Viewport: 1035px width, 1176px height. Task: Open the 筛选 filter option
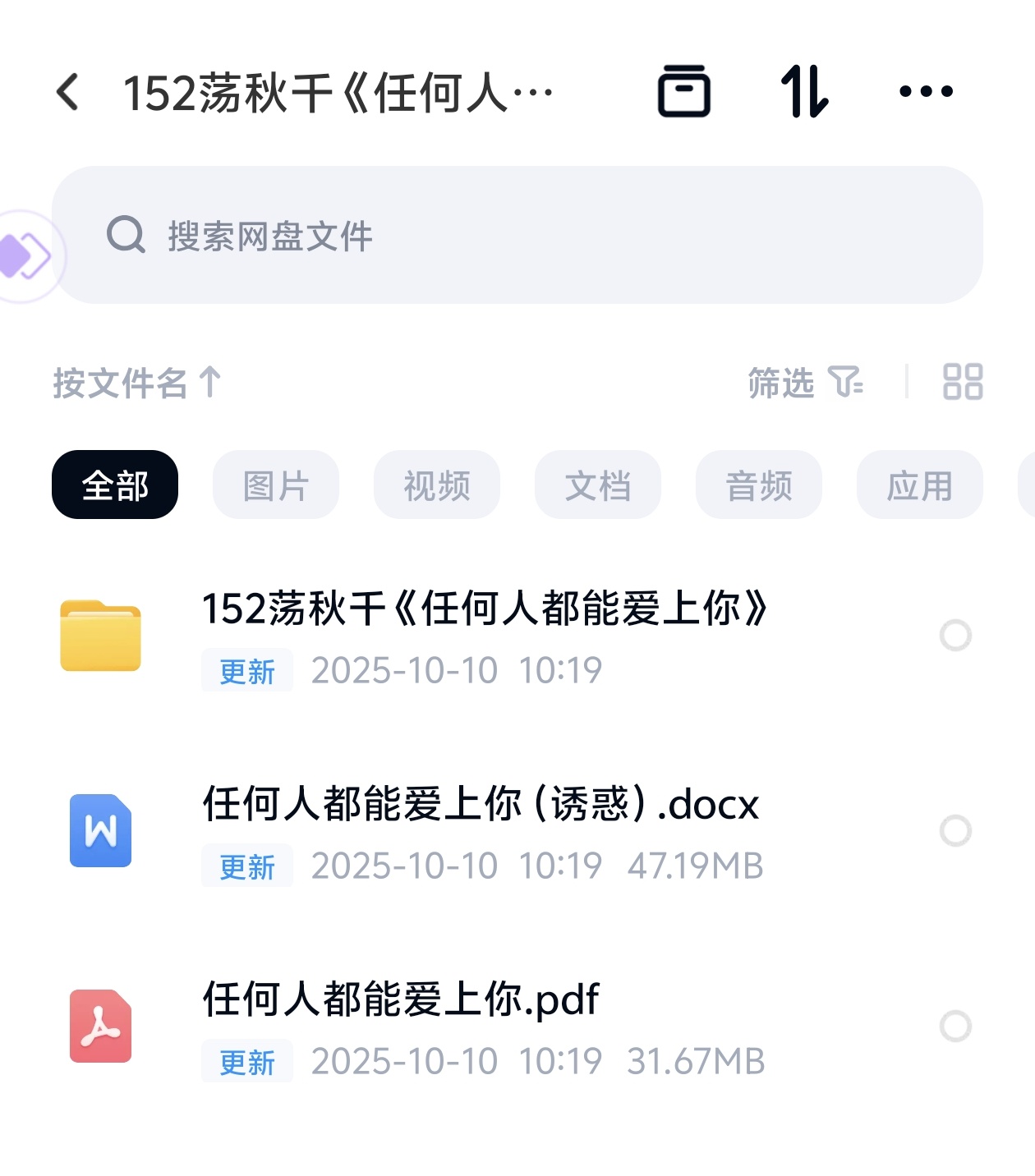point(804,383)
